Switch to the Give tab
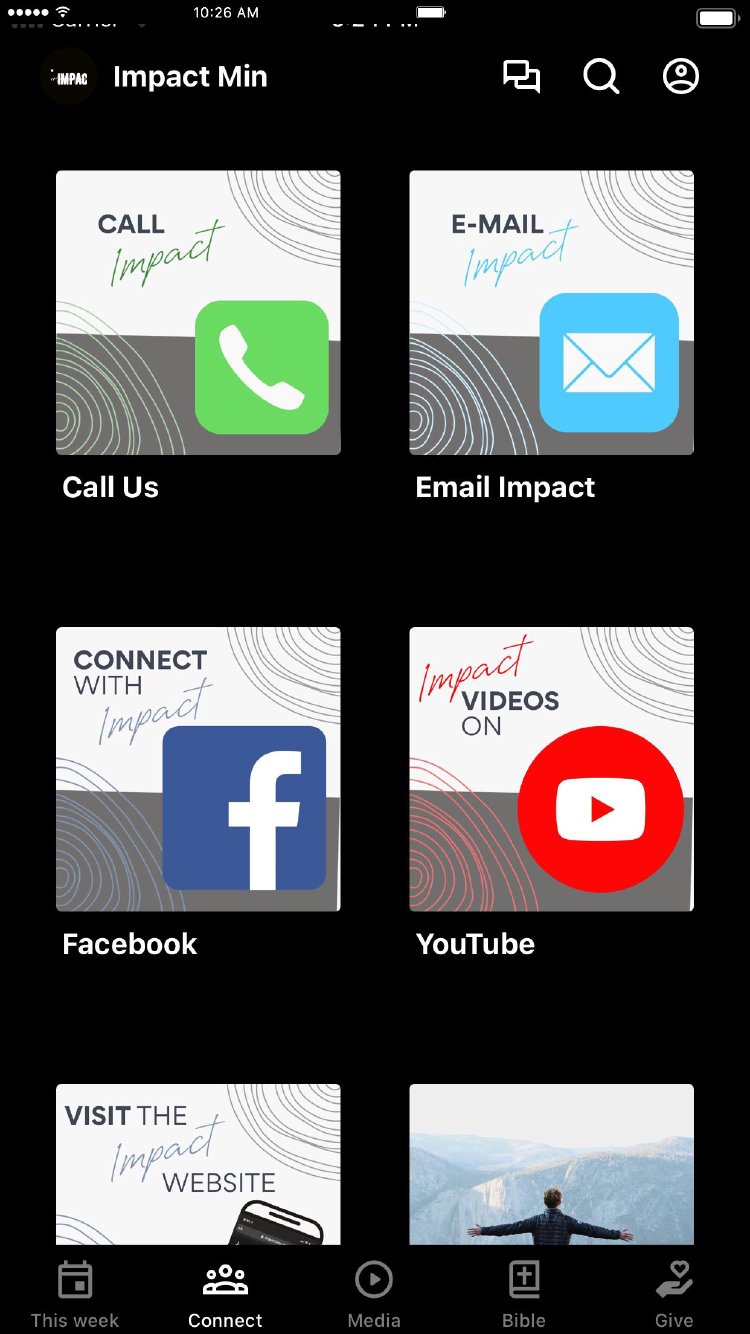This screenshot has height=1334, width=750. [x=674, y=1294]
